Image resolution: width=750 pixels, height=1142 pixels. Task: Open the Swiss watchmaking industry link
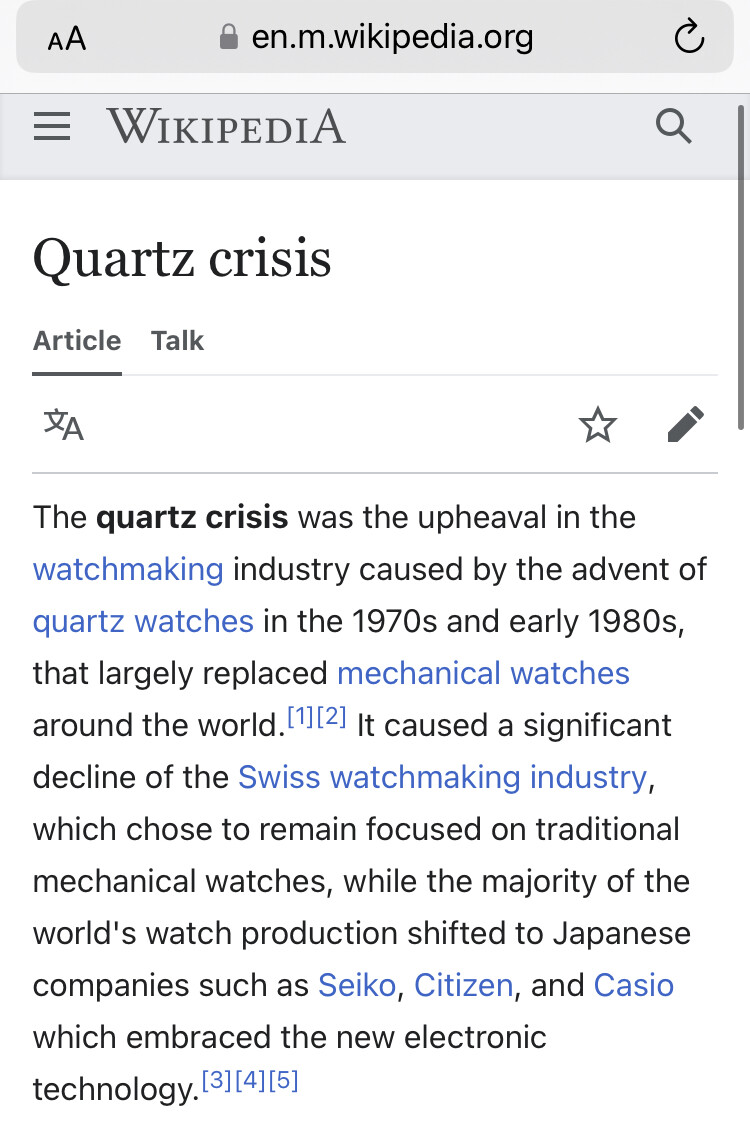tap(442, 777)
